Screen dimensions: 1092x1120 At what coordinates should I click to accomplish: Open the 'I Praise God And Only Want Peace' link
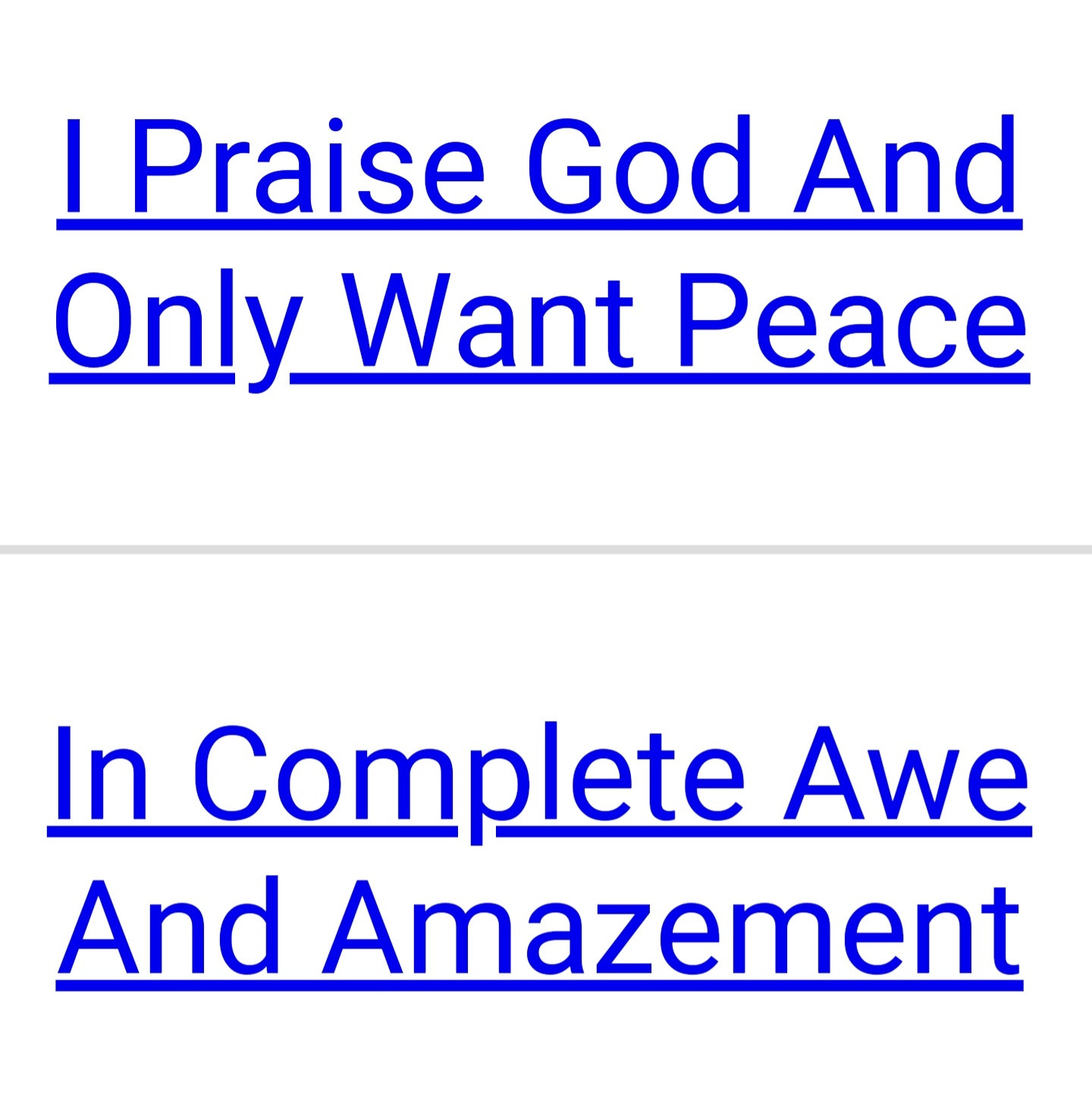(x=540, y=243)
